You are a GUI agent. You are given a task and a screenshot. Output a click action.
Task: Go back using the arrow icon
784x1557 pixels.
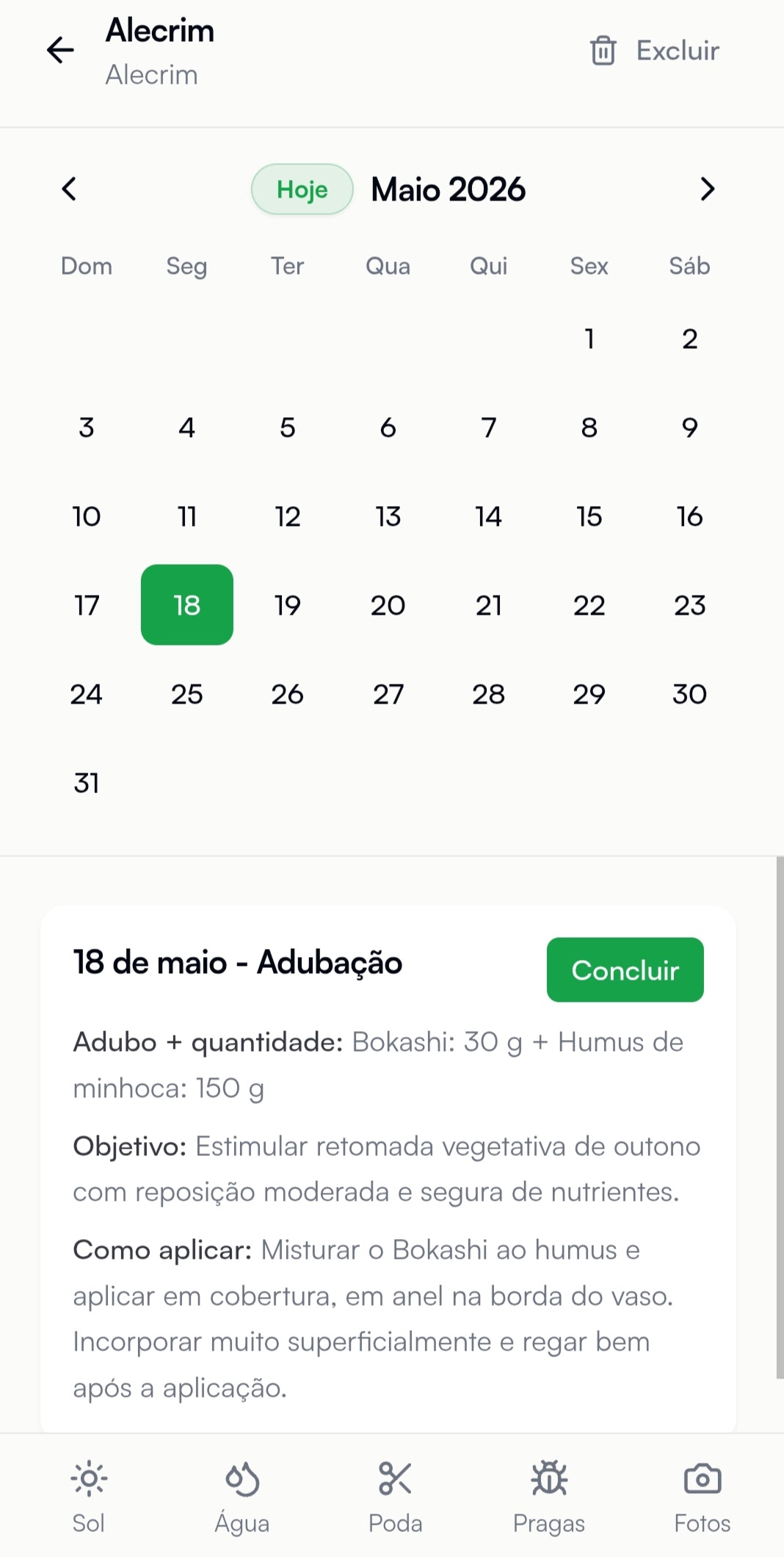click(x=61, y=50)
